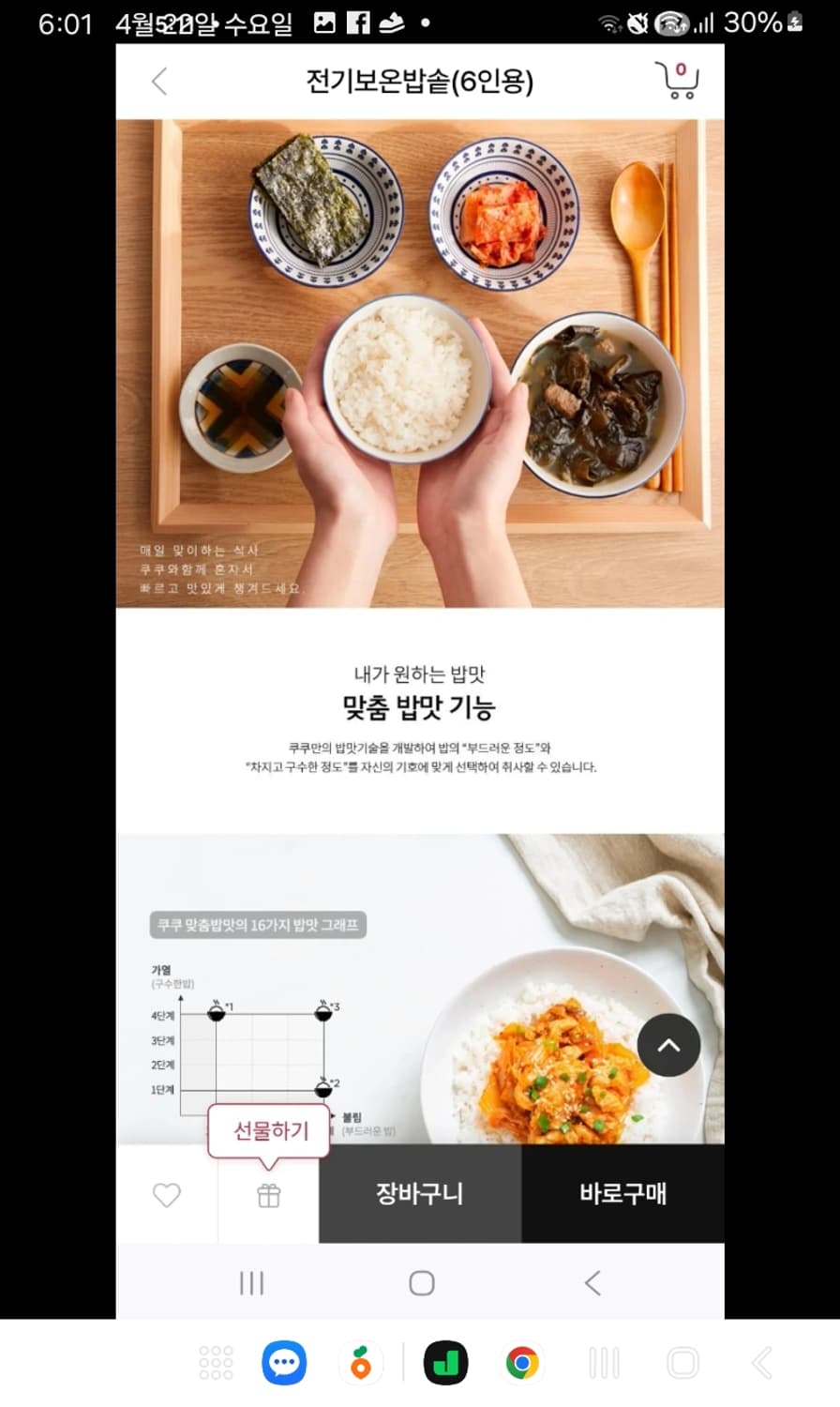The height and width of the screenshot is (1407, 840).
Task: Click the 선물하기 gift tooltip
Action: 268,1130
